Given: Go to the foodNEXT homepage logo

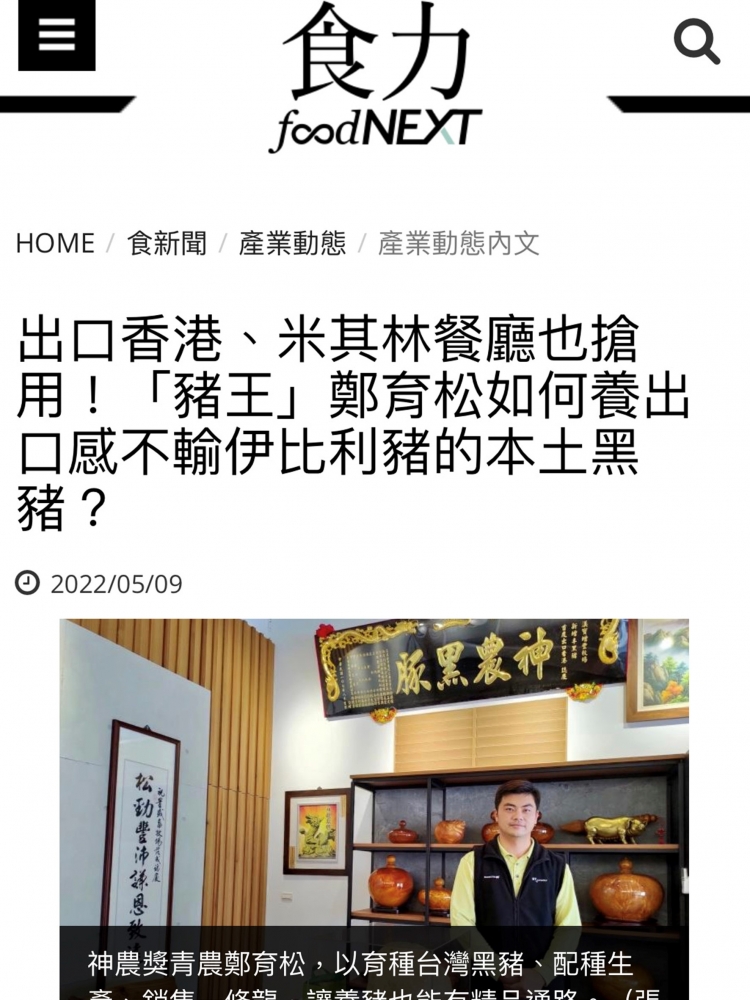Looking at the screenshot, I should (x=375, y=78).
